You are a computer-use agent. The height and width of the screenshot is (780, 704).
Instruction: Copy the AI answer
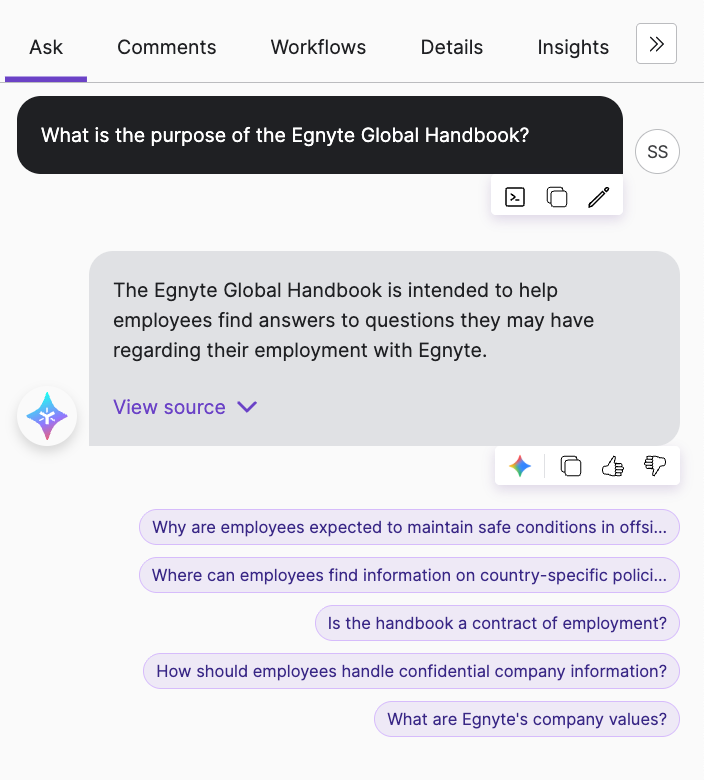pos(571,466)
